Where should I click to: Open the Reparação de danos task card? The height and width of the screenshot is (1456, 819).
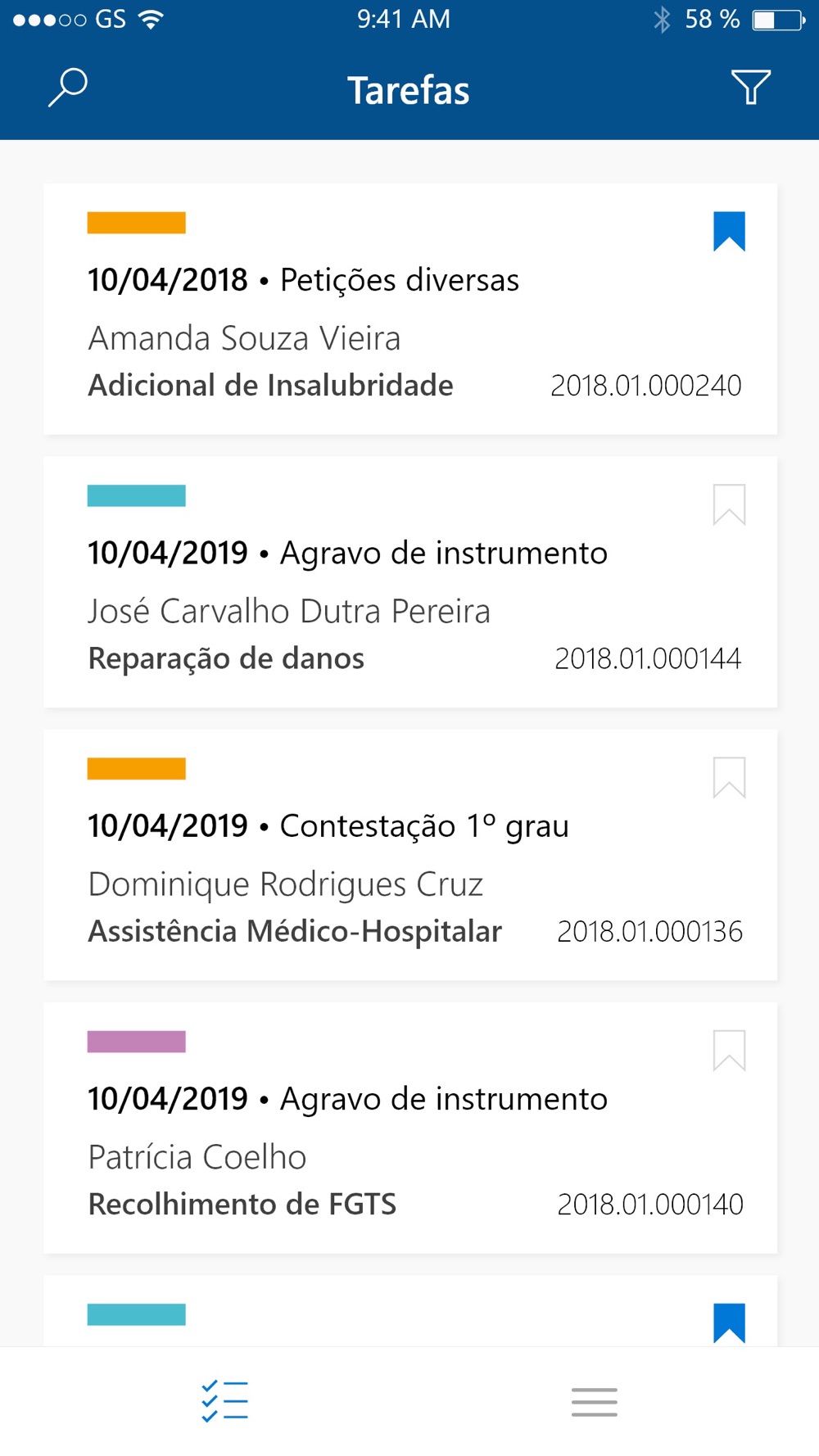(410, 582)
